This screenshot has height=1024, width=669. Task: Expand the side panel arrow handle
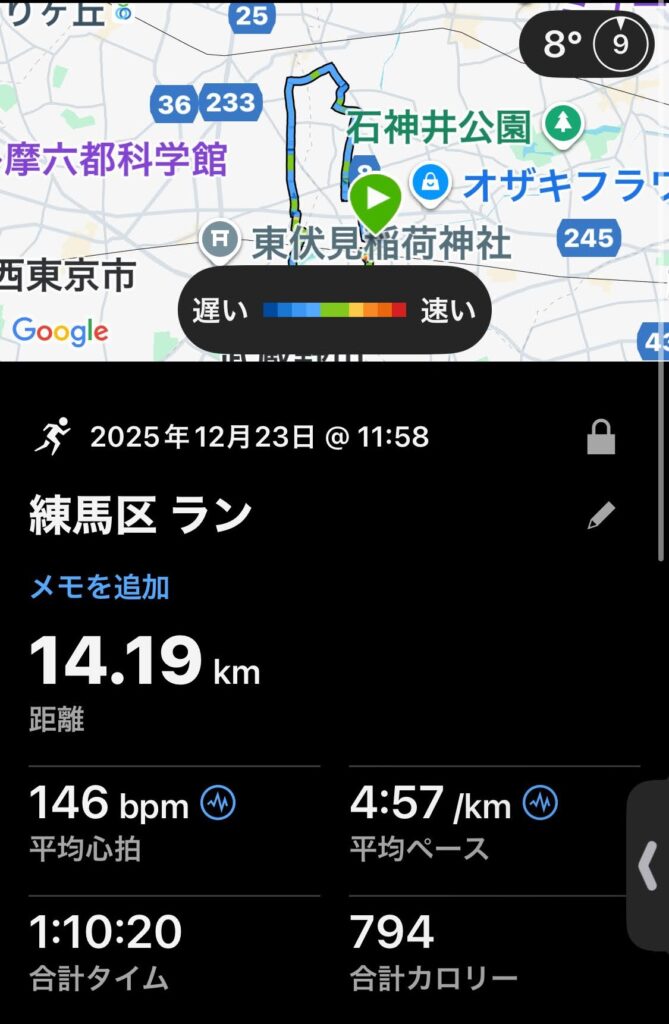pos(648,865)
